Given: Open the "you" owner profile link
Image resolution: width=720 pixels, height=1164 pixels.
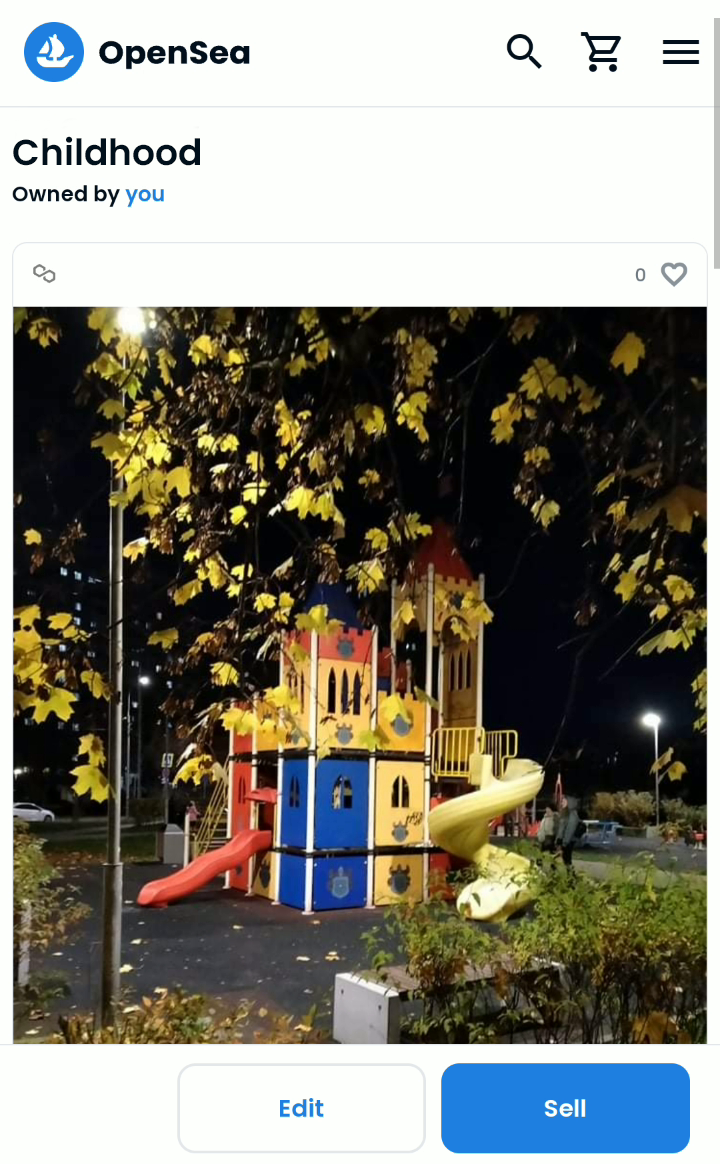Looking at the screenshot, I should pos(145,194).
